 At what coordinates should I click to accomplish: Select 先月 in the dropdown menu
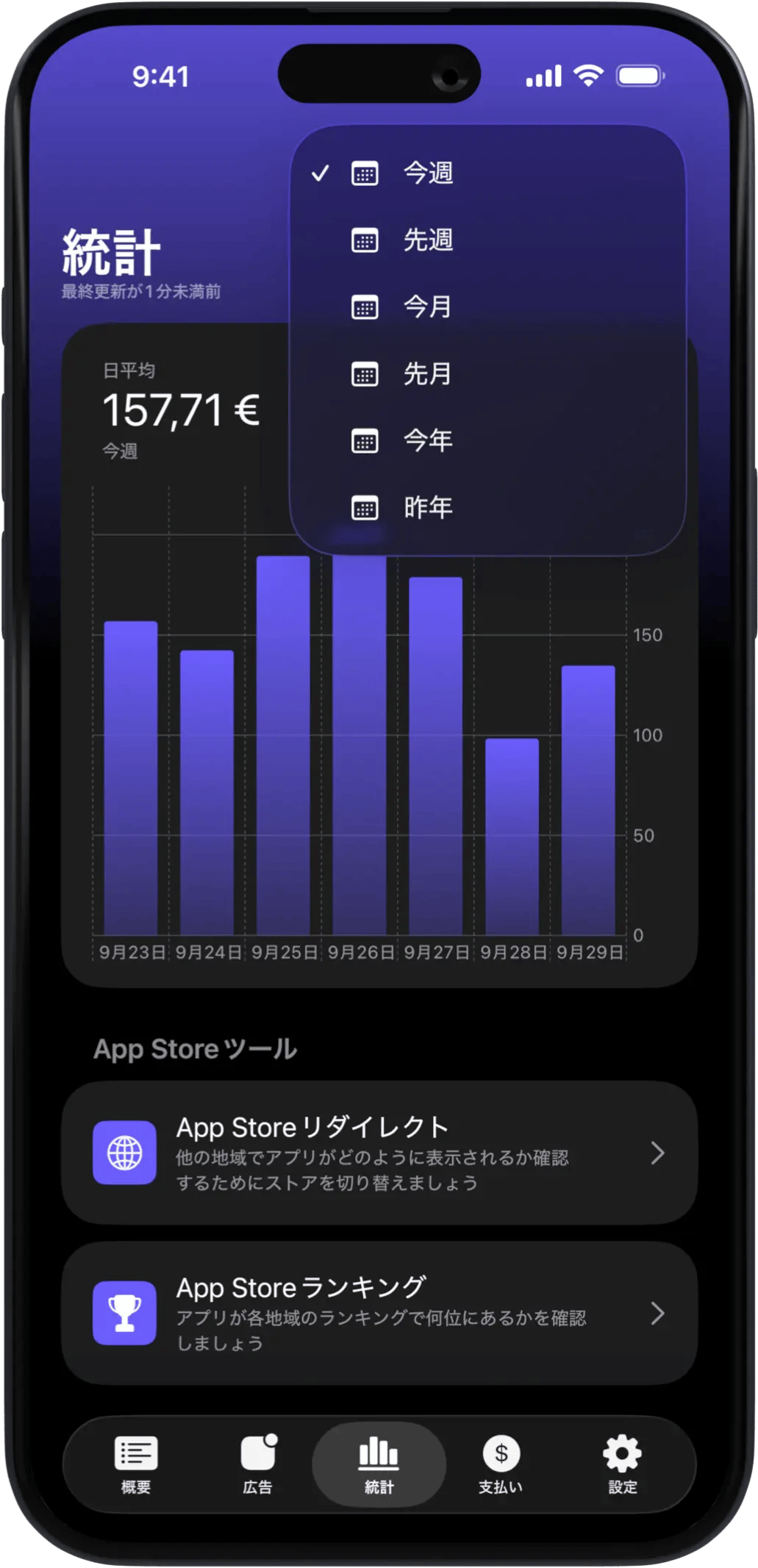426,374
